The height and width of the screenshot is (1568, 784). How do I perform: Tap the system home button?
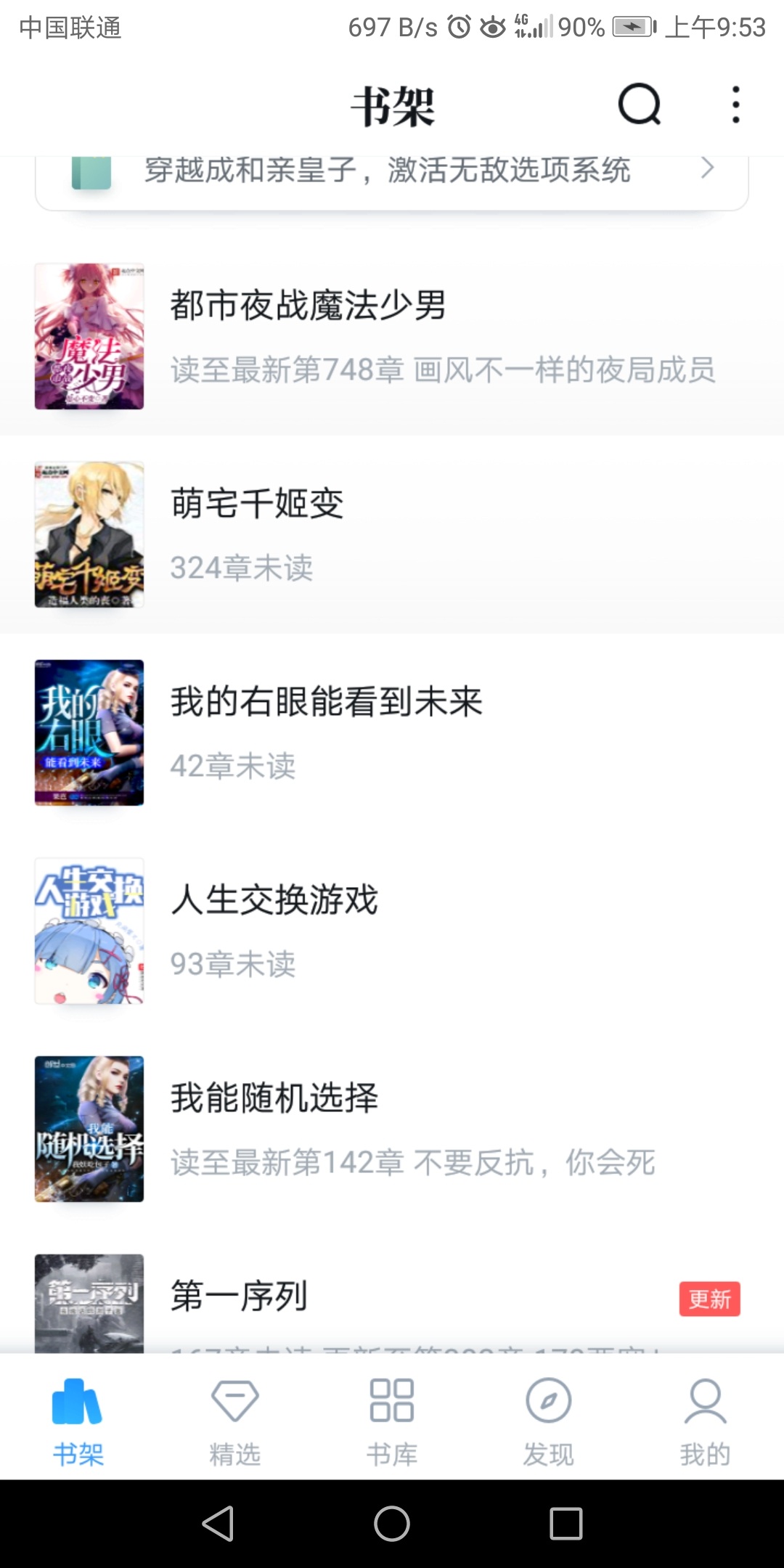[x=392, y=1524]
